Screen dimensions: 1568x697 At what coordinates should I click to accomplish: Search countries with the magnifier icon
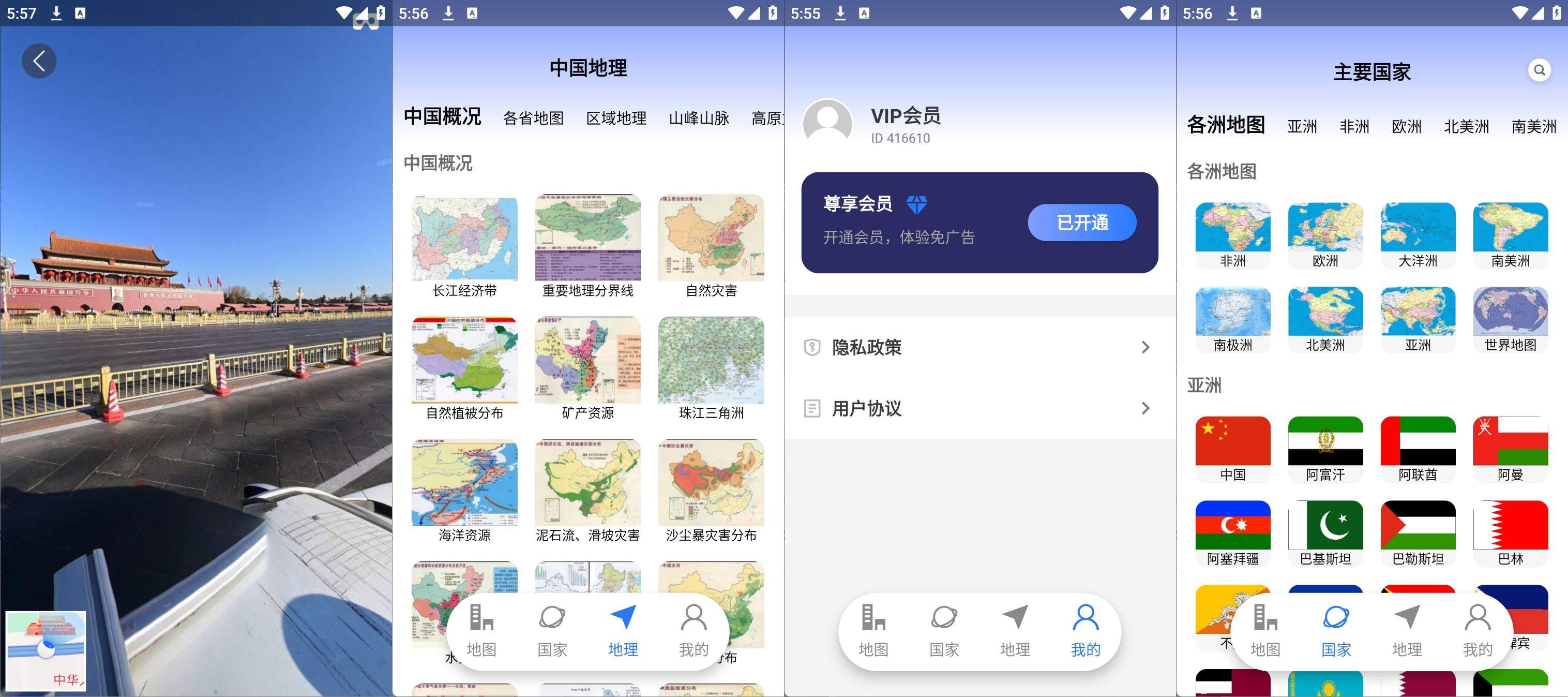(x=1539, y=70)
